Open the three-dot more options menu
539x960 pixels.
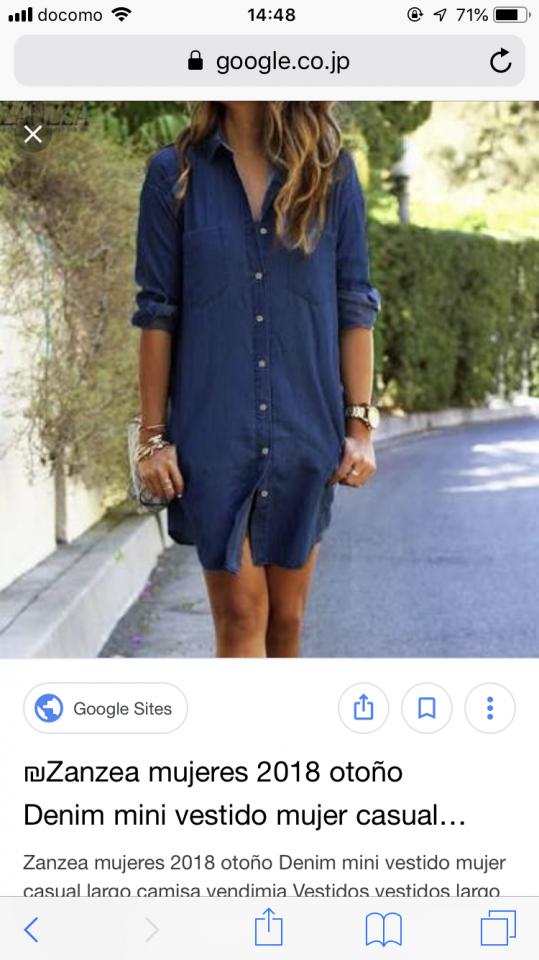coord(490,708)
